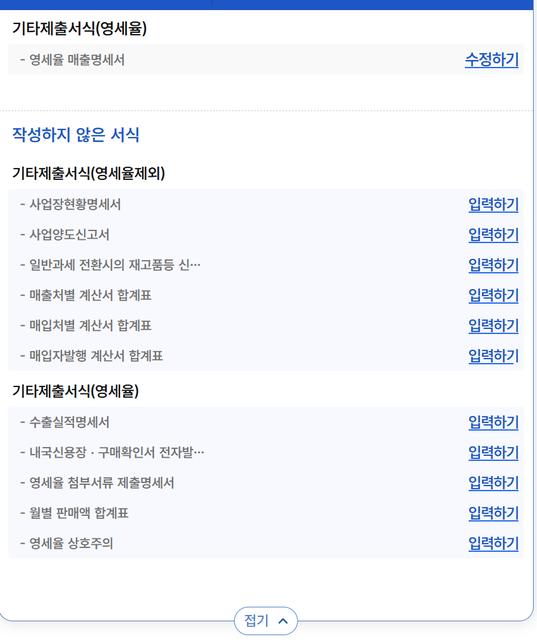Tap 입력하기 for 매입처별 계산서 합계표
The width and height of the screenshot is (537, 644).
[x=493, y=326]
